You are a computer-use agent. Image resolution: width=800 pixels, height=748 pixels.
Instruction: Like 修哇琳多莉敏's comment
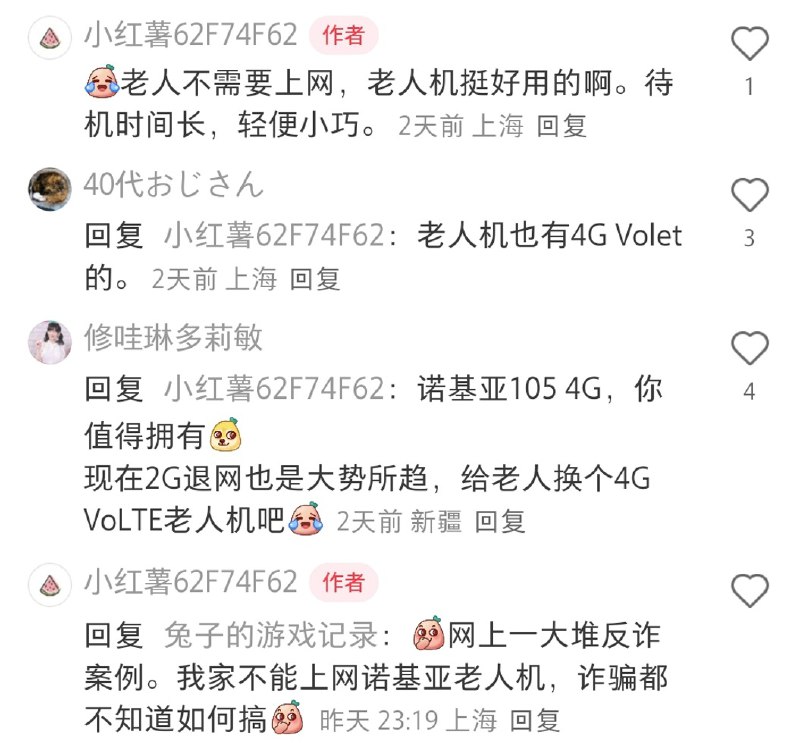point(749,348)
